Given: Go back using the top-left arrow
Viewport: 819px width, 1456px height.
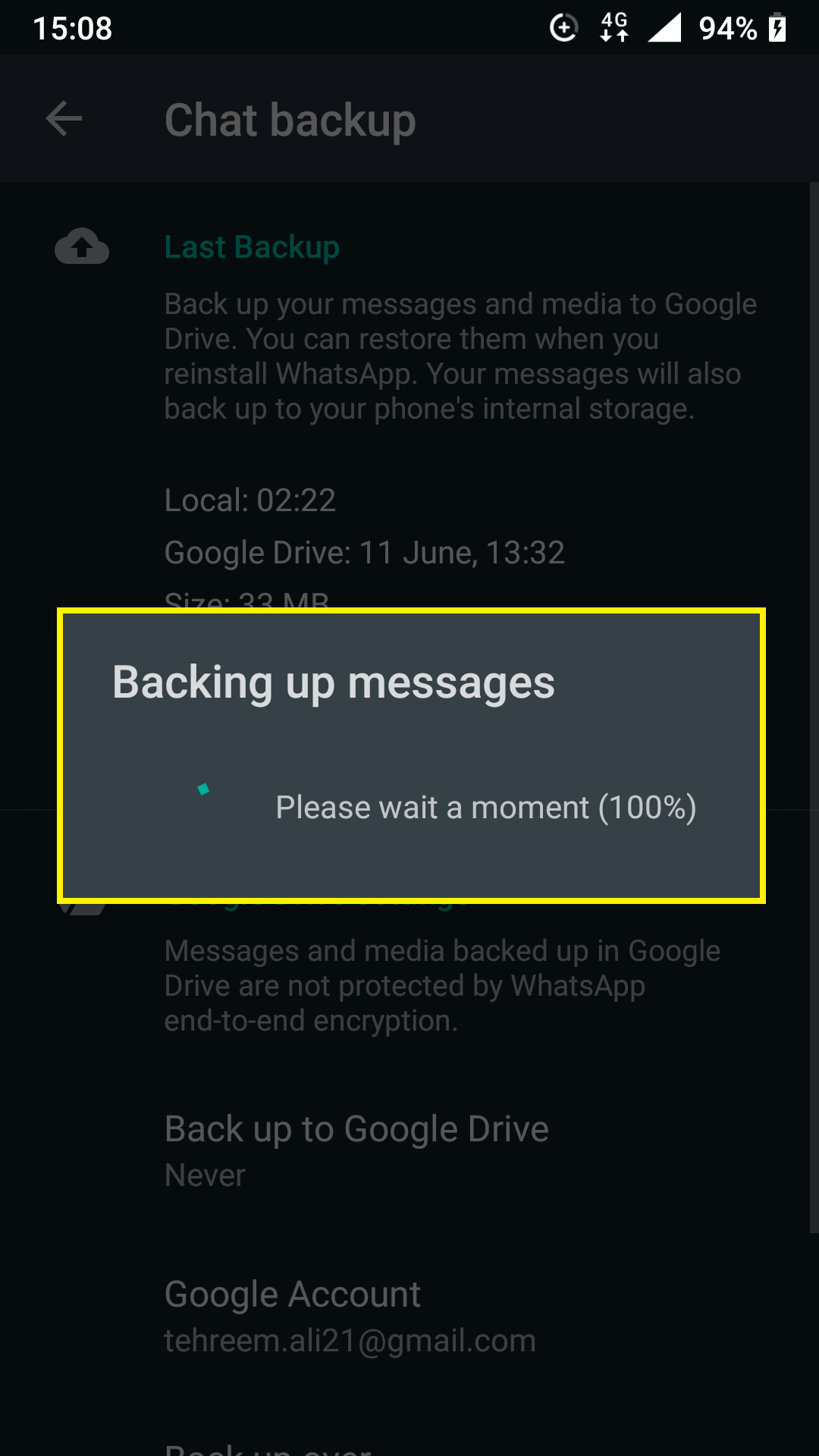Looking at the screenshot, I should click(x=64, y=119).
